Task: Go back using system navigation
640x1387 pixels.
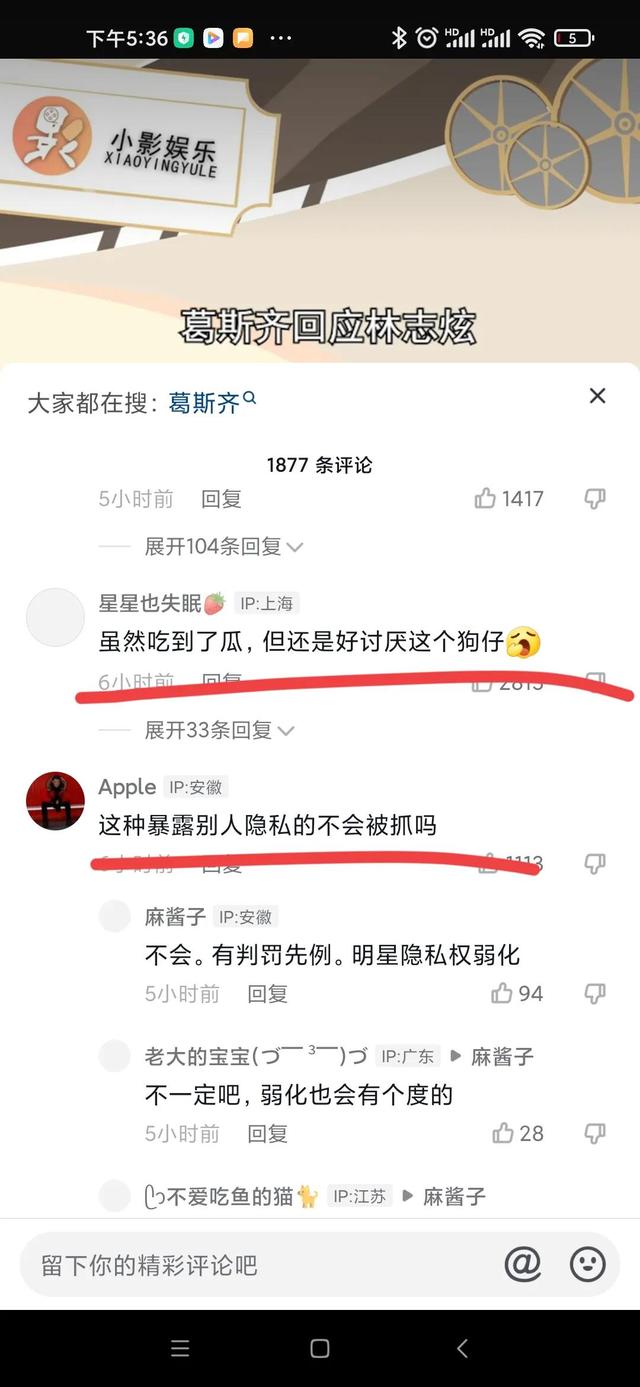Action: 462,1348
